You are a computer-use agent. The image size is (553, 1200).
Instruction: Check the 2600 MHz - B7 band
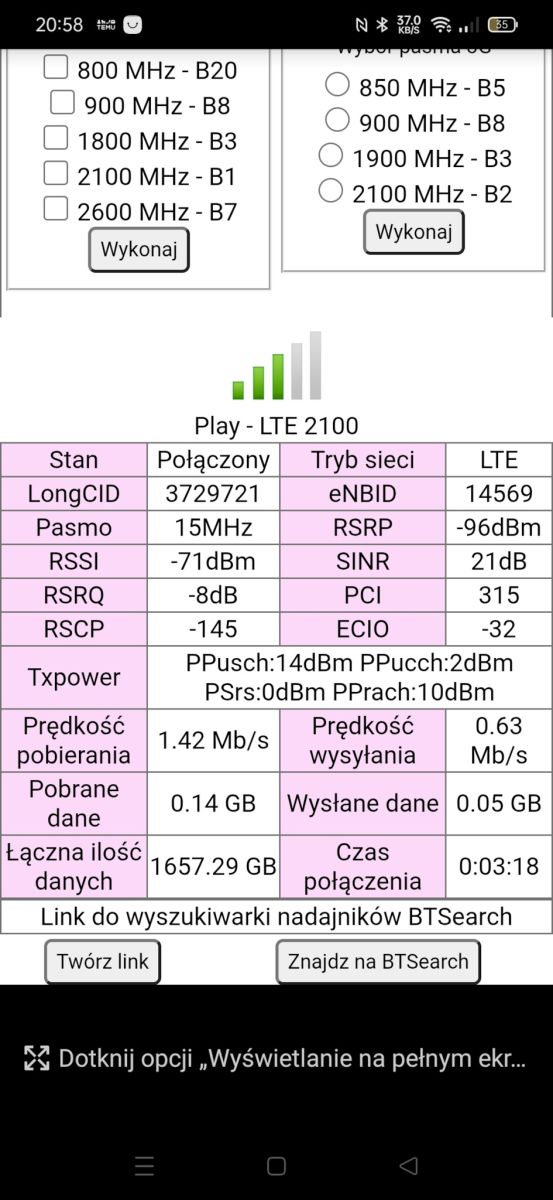(x=56, y=209)
